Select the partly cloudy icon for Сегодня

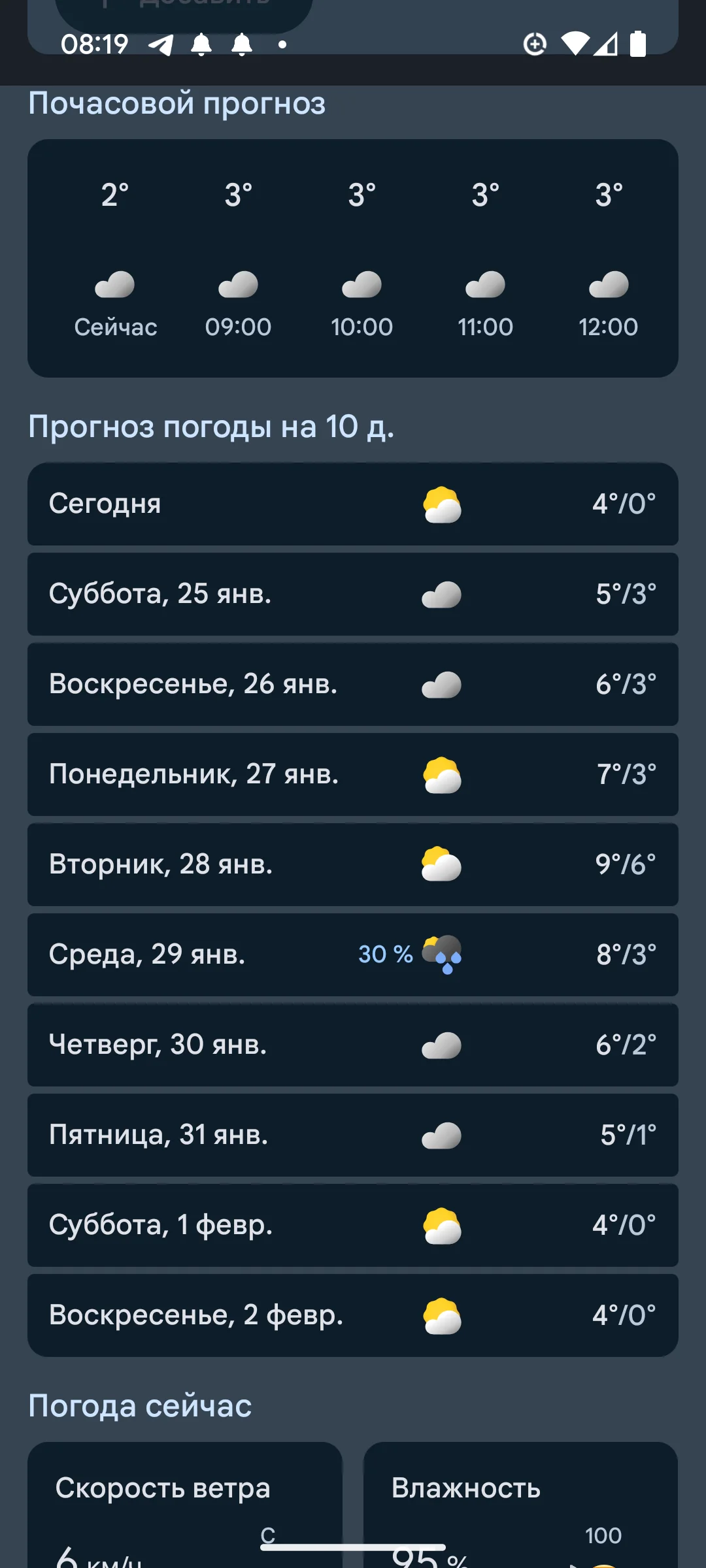pyautogui.click(x=441, y=504)
